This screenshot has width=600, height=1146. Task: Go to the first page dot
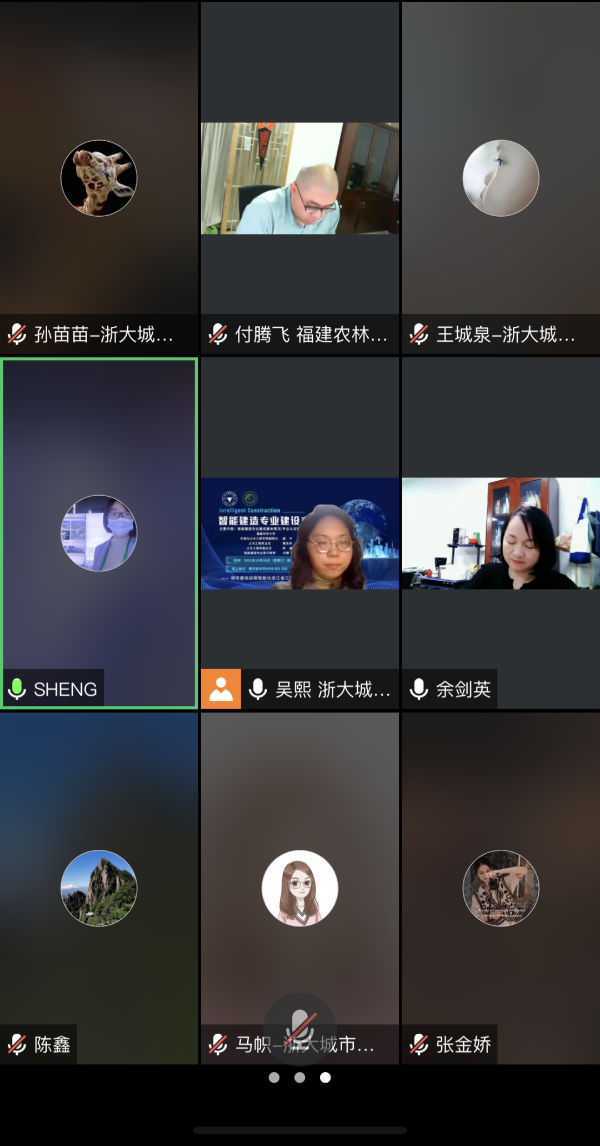click(x=274, y=1077)
